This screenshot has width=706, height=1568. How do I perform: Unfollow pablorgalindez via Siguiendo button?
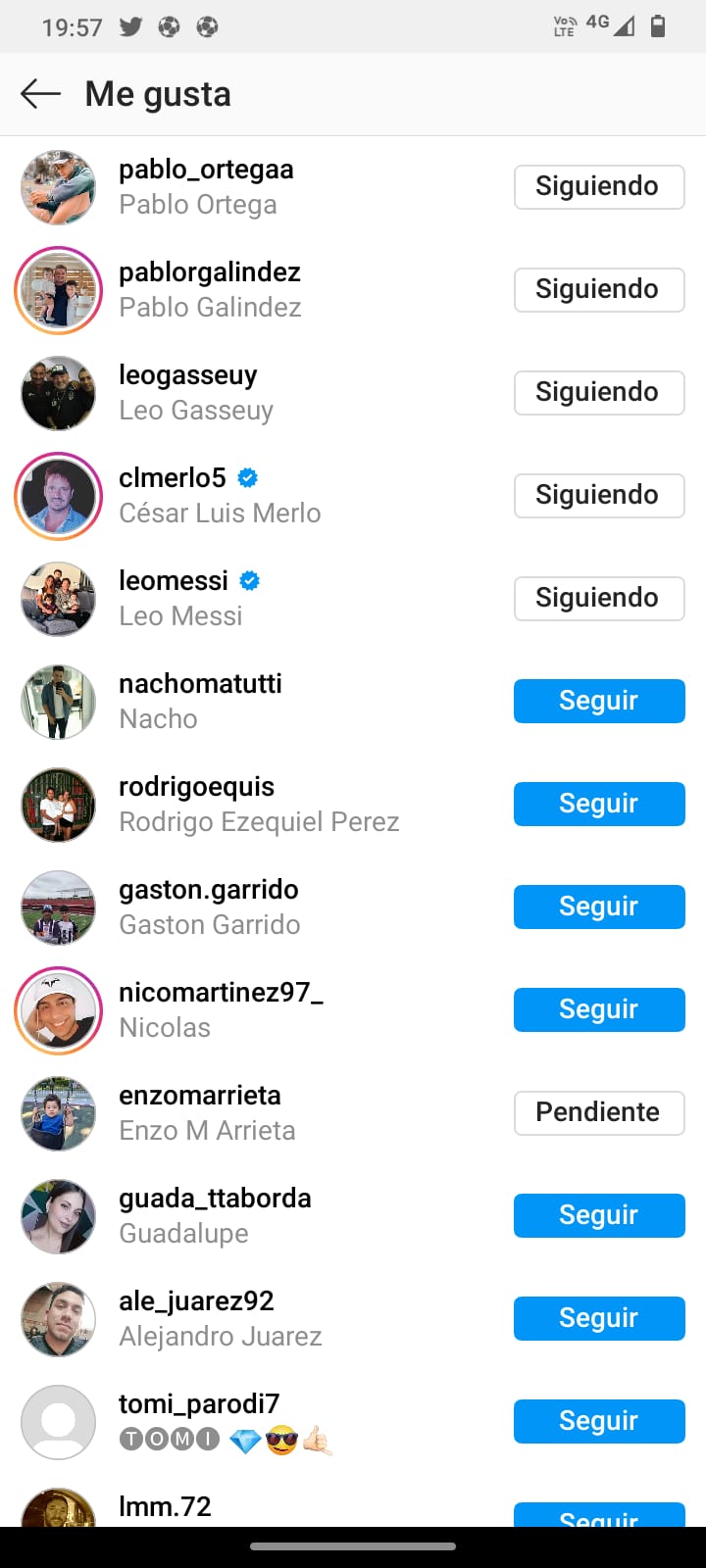[x=598, y=289]
